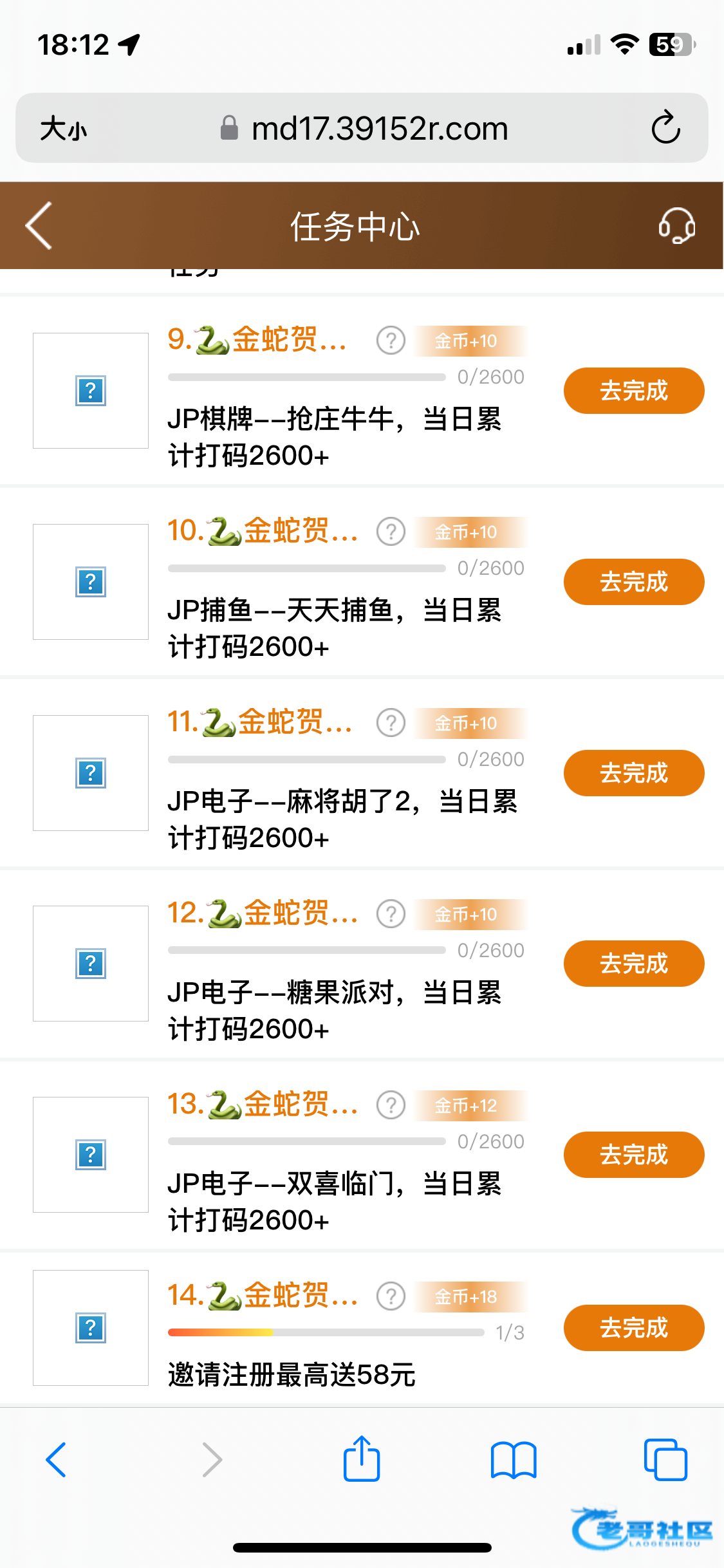Image resolution: width=724 pixels, height=1568 pixels.
Task: Open the help icon on task 10
Action: click(x=391, y=532)
